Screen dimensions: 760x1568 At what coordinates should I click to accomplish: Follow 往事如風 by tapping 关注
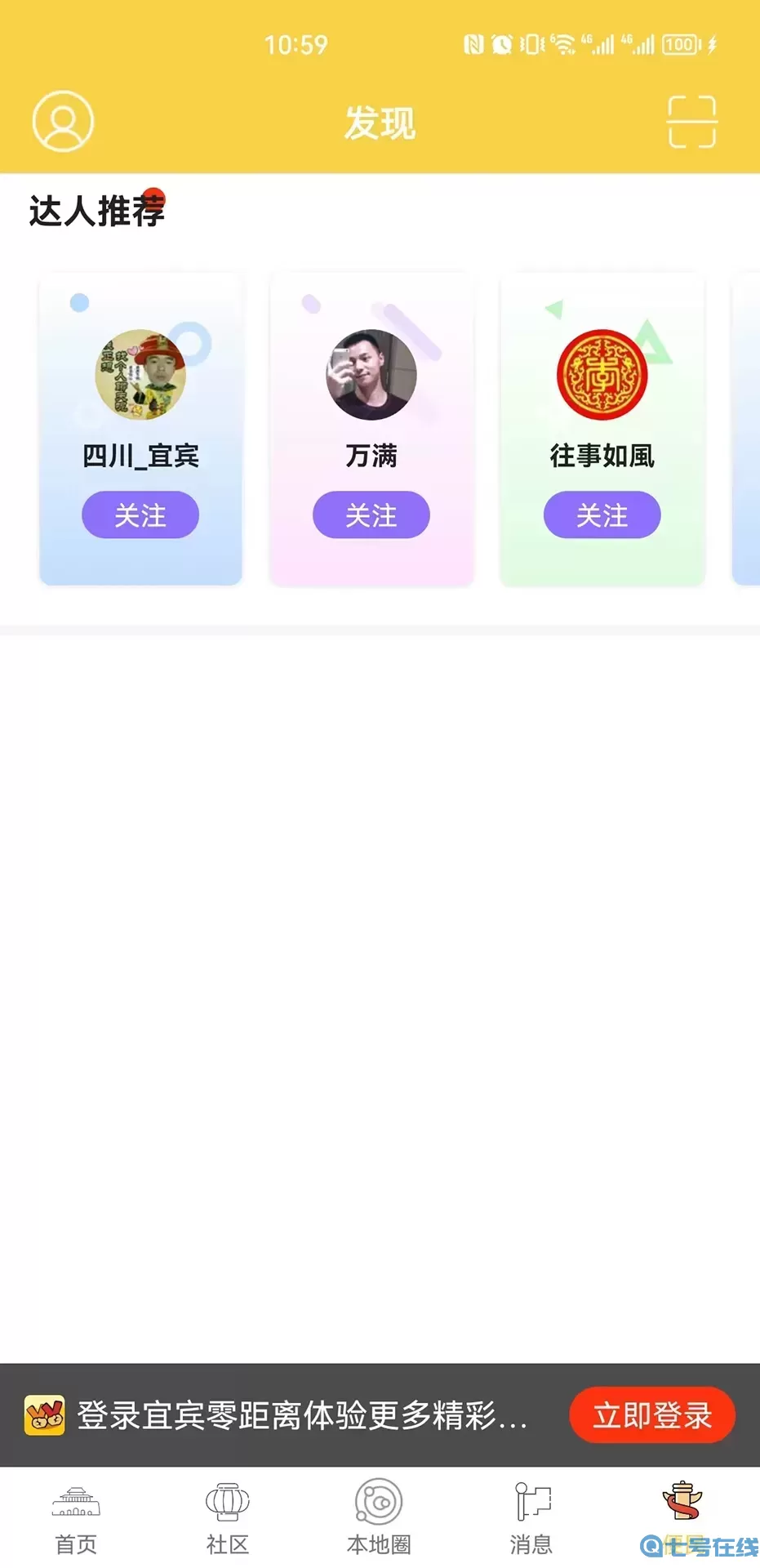[602, 514]
